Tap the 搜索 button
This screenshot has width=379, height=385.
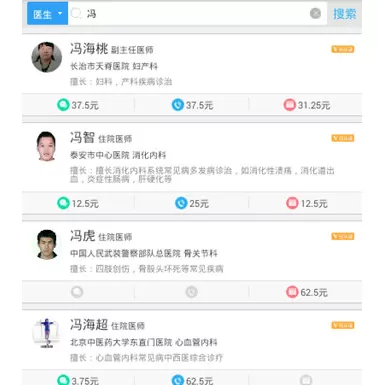[345, 14]
